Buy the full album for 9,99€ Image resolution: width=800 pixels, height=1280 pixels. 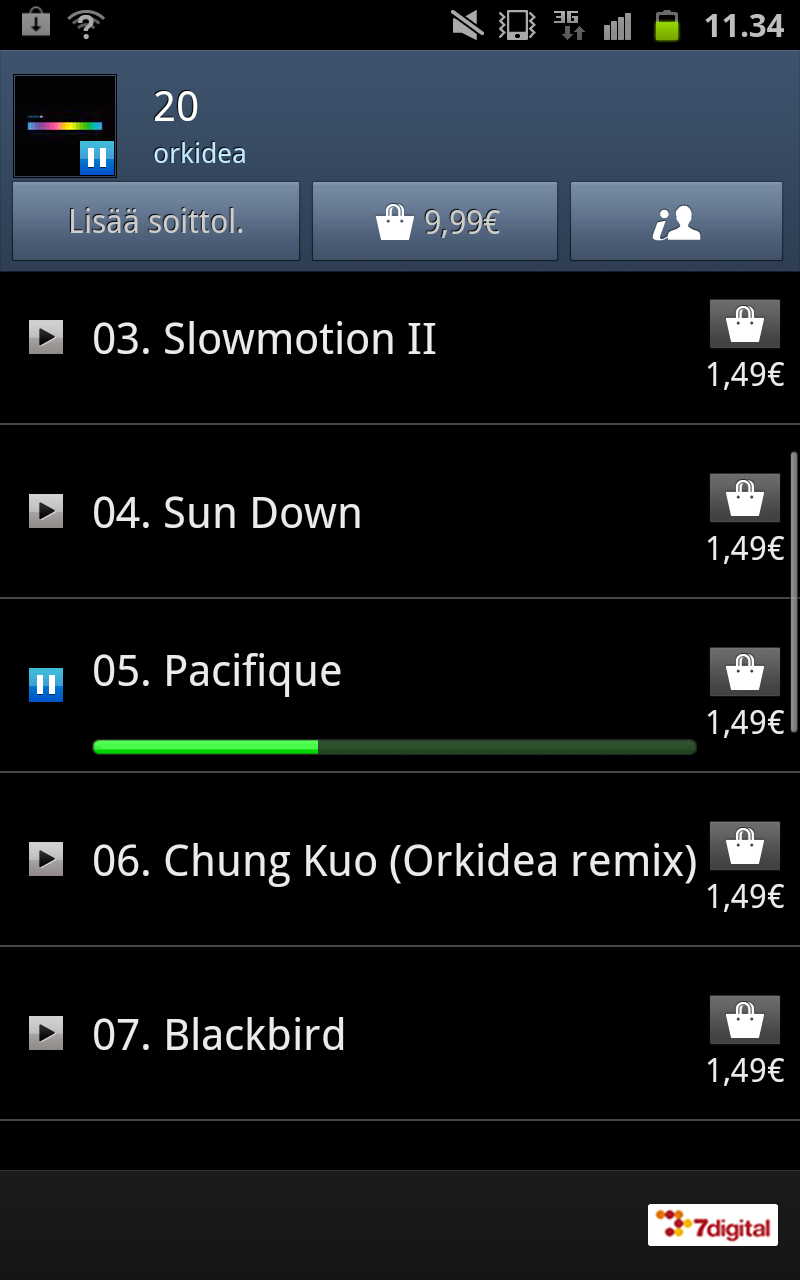click(435, 221)
